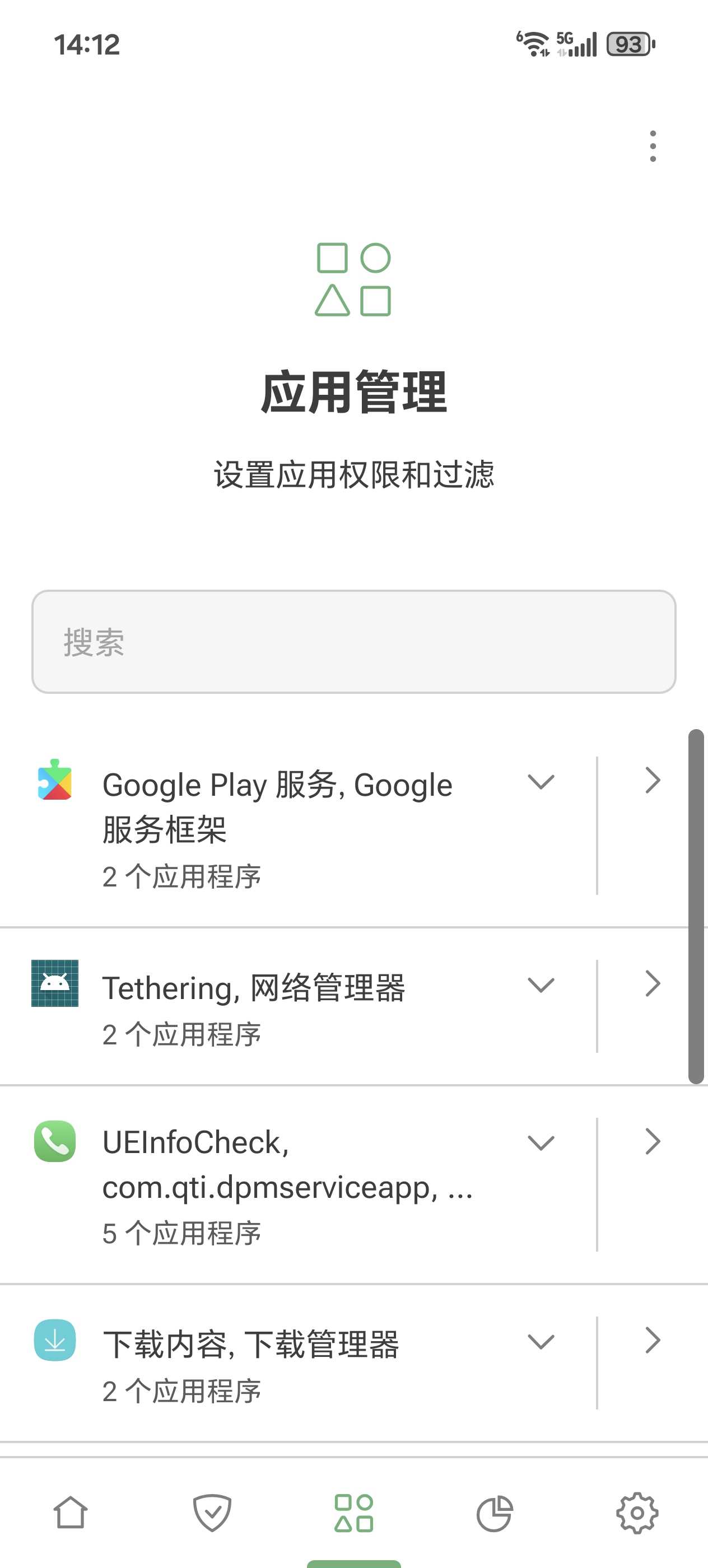
Task: Switch to the home tab
Action: [x=71, y=1513]
